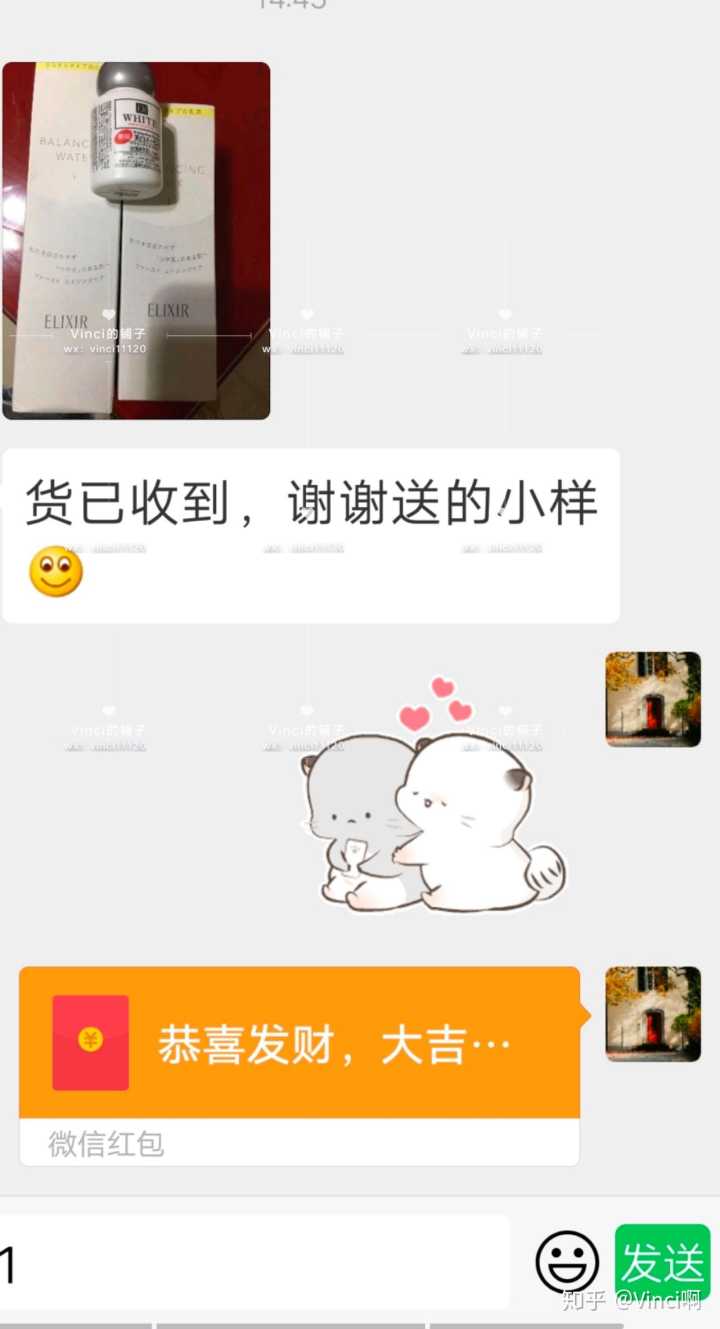Screen dimensions: 720x1329
Task: Tap the 发送 send button
Action: click(662, 1262)
